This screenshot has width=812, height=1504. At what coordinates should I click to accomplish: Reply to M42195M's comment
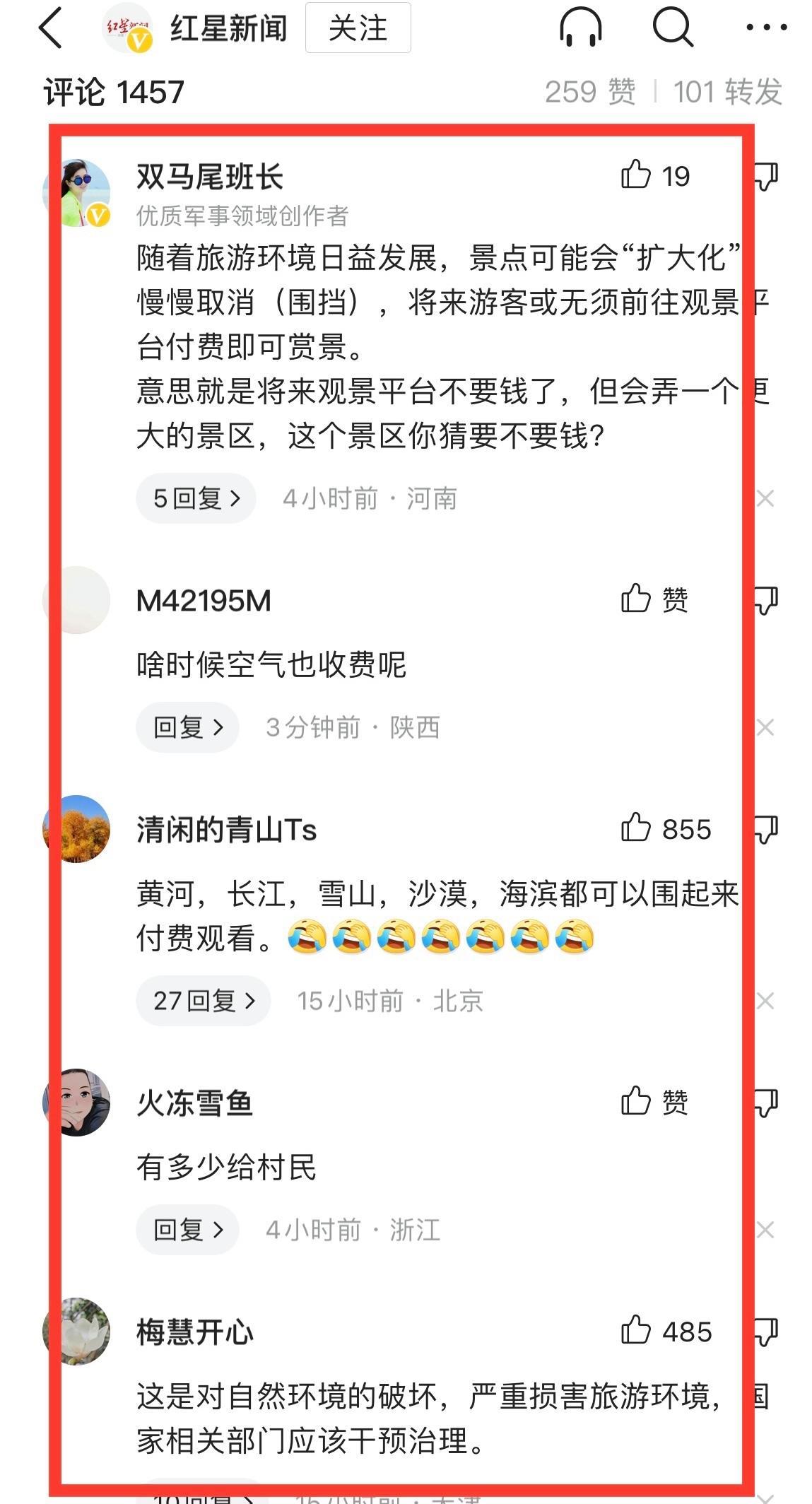point(187,727)
